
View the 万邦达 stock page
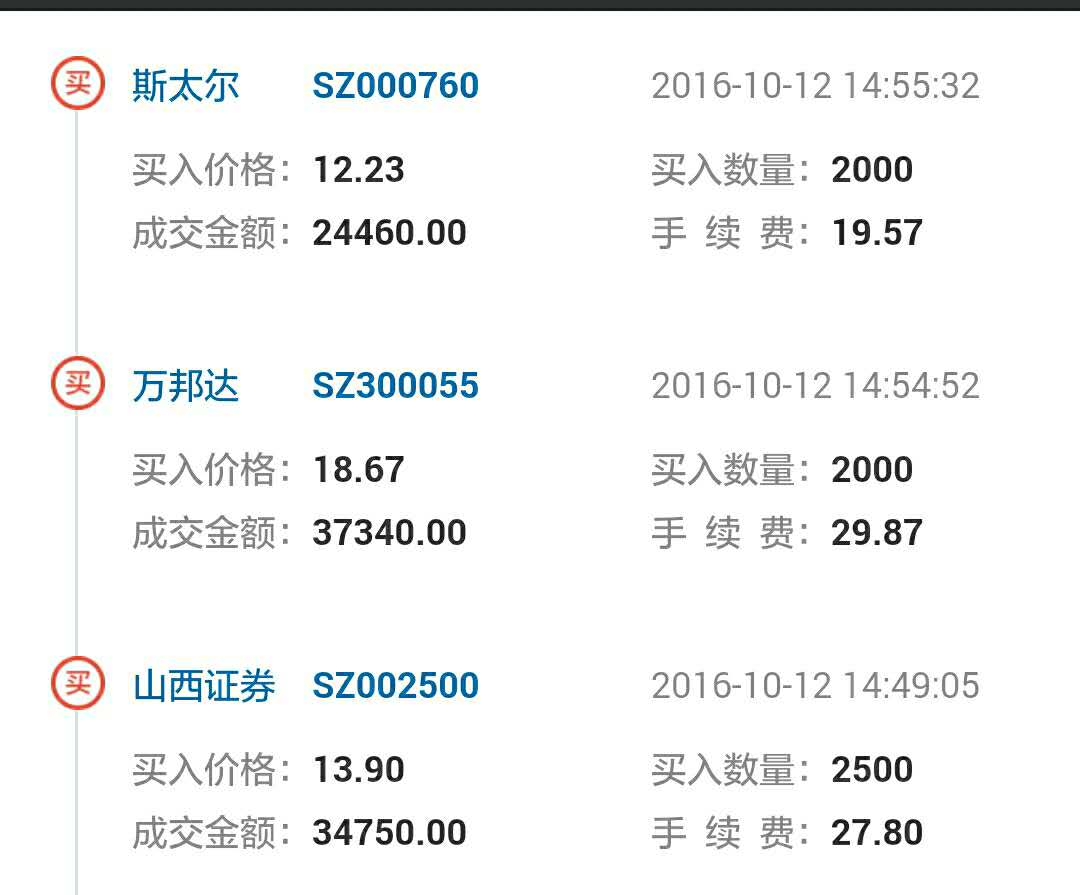point(186,386)
